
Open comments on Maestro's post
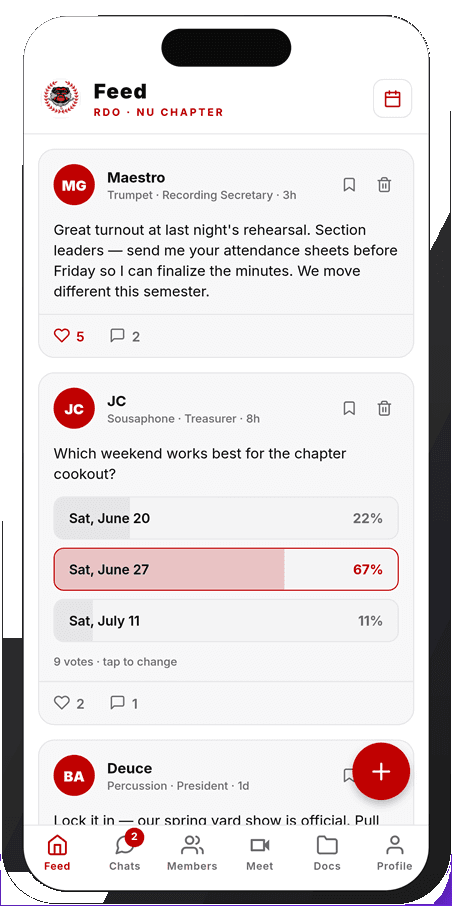click(x=125, y=336)
